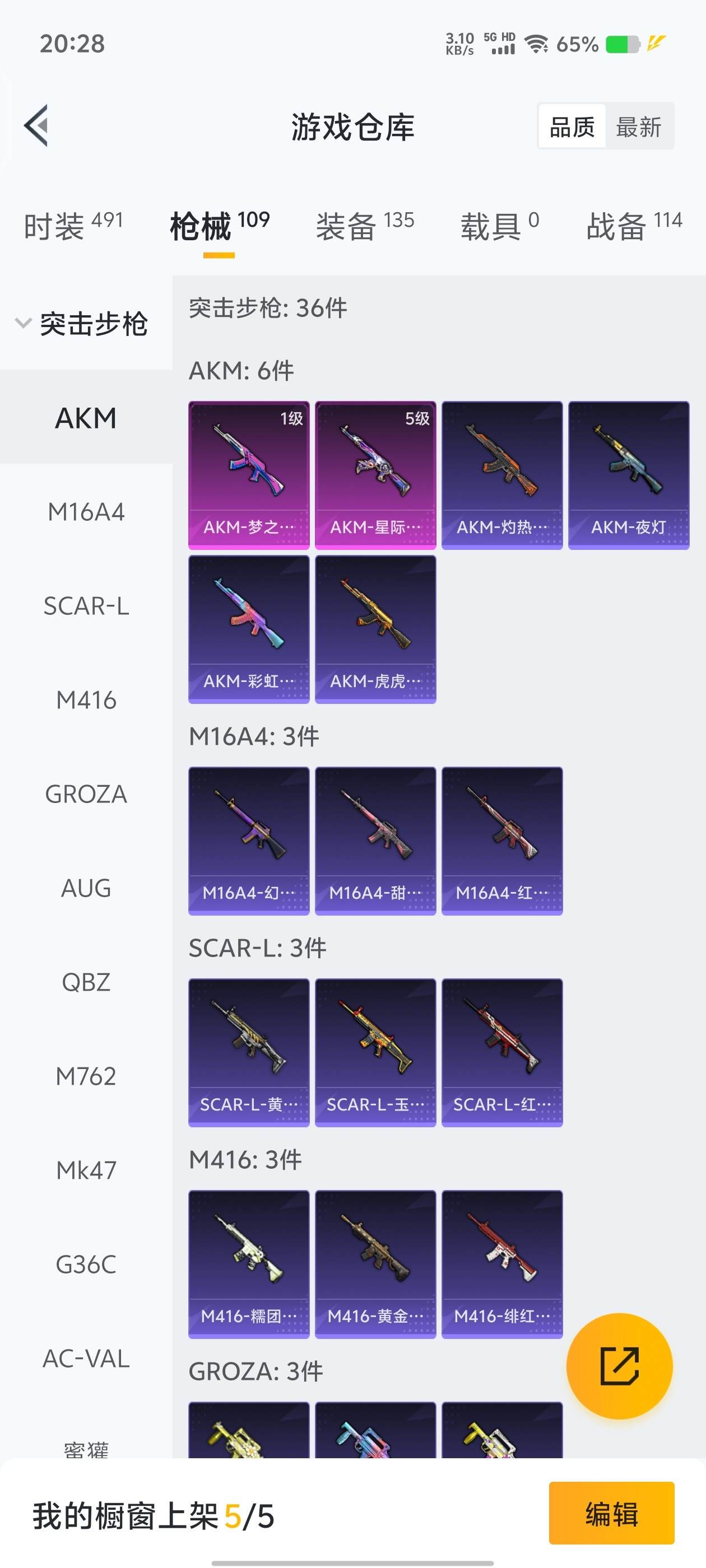The image size is (706, 1568).
Task: Select the 品质 sort option
Action: [x=572, y=127]
